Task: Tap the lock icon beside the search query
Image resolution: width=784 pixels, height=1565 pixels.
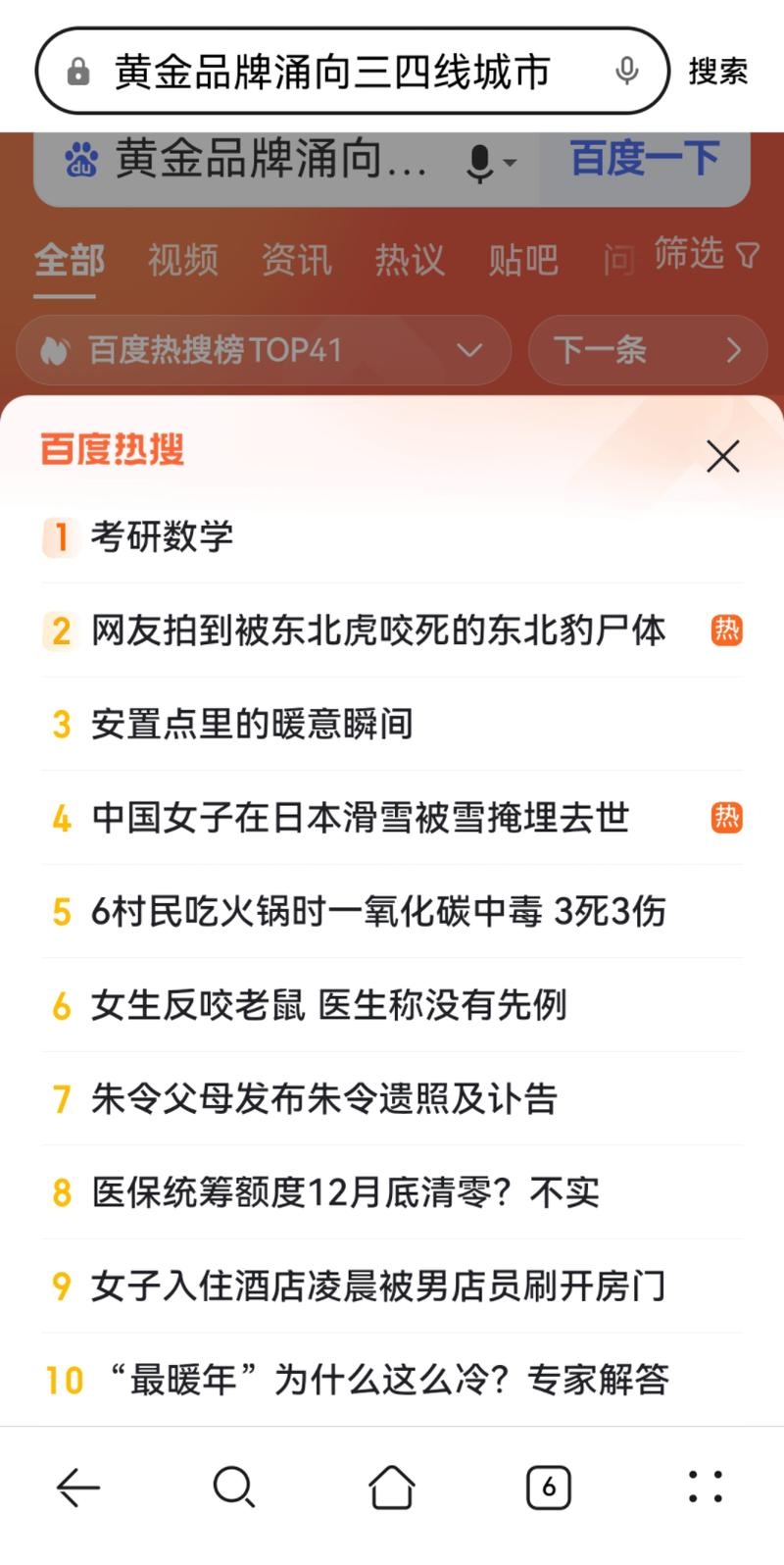Action: [76, 70]
